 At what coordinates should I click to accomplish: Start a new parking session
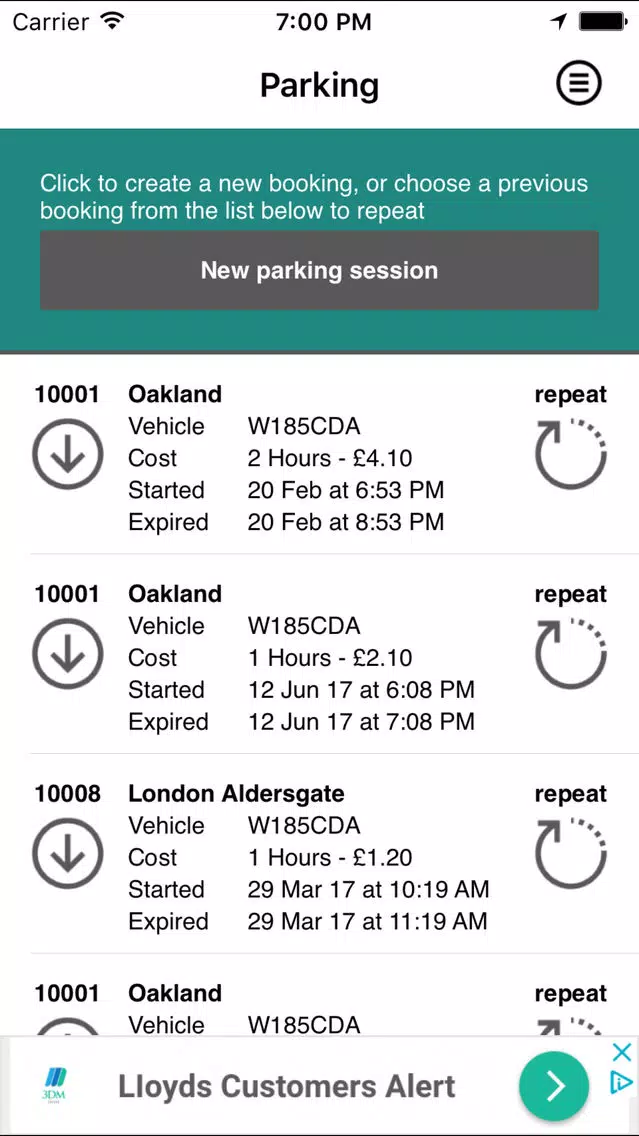320,270
